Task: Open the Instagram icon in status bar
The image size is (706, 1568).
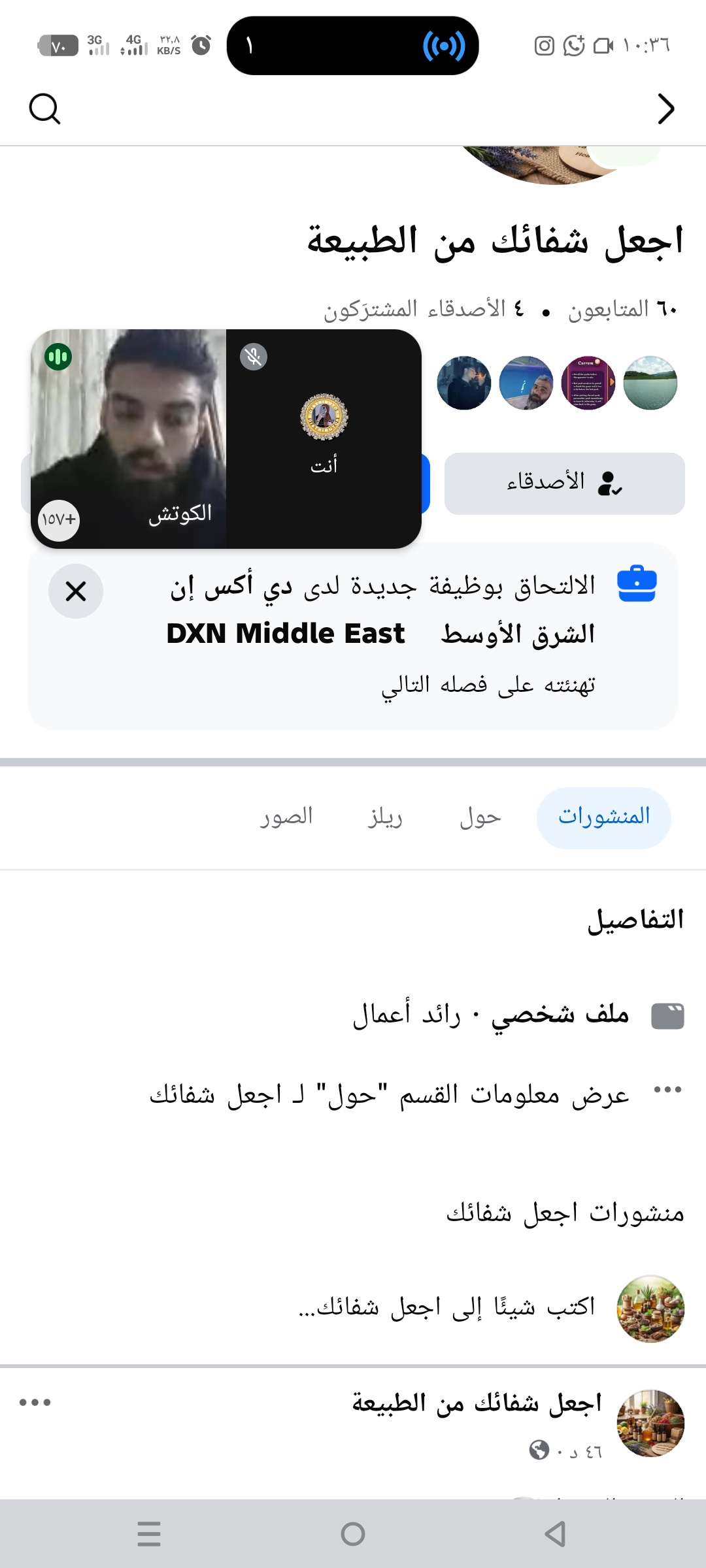Action: [544, 46]
